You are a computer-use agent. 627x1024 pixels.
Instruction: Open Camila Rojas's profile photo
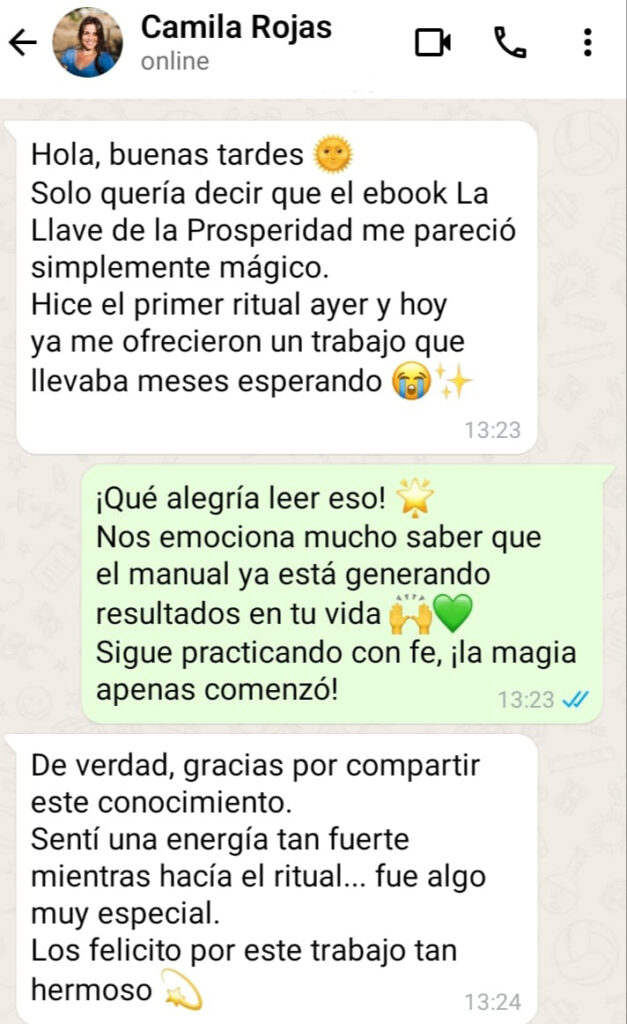click(x=88, y=42)
